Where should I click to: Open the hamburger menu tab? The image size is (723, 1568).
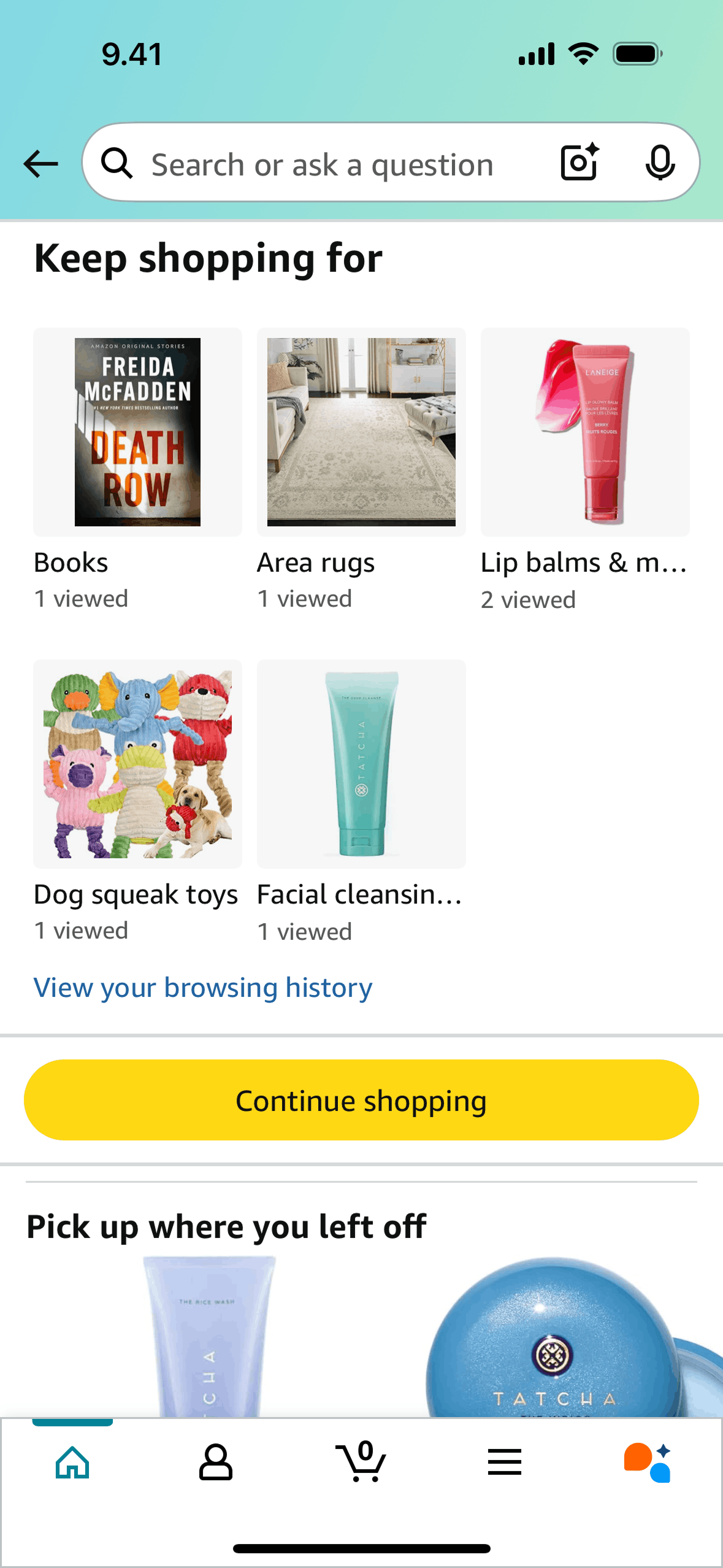505,1462
